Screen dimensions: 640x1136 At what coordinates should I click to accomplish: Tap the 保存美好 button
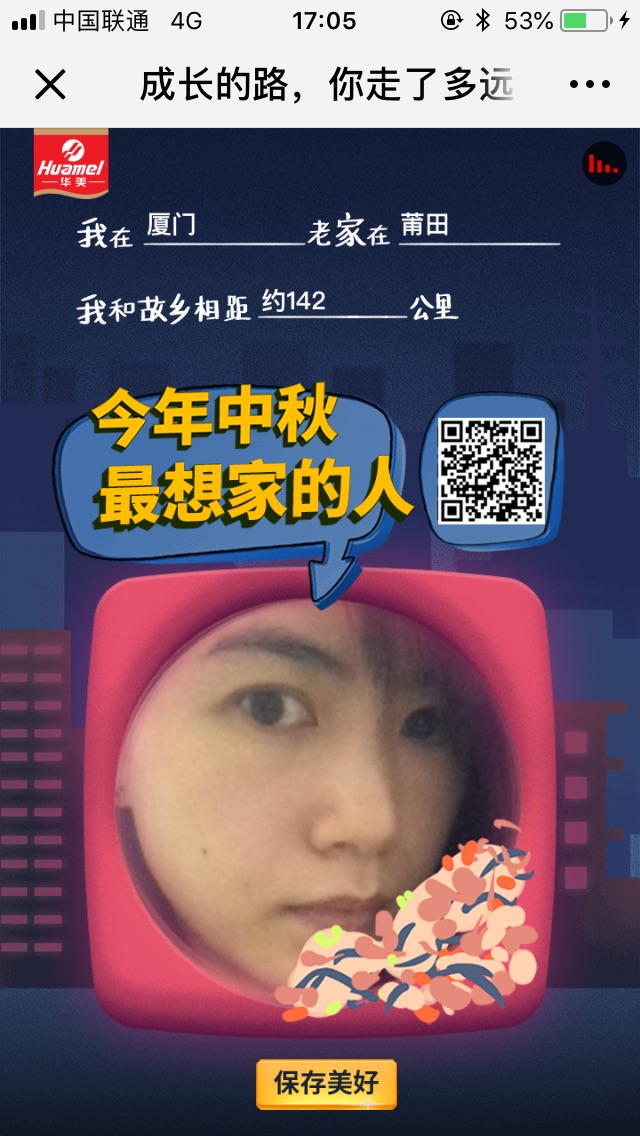[326, 1084]
